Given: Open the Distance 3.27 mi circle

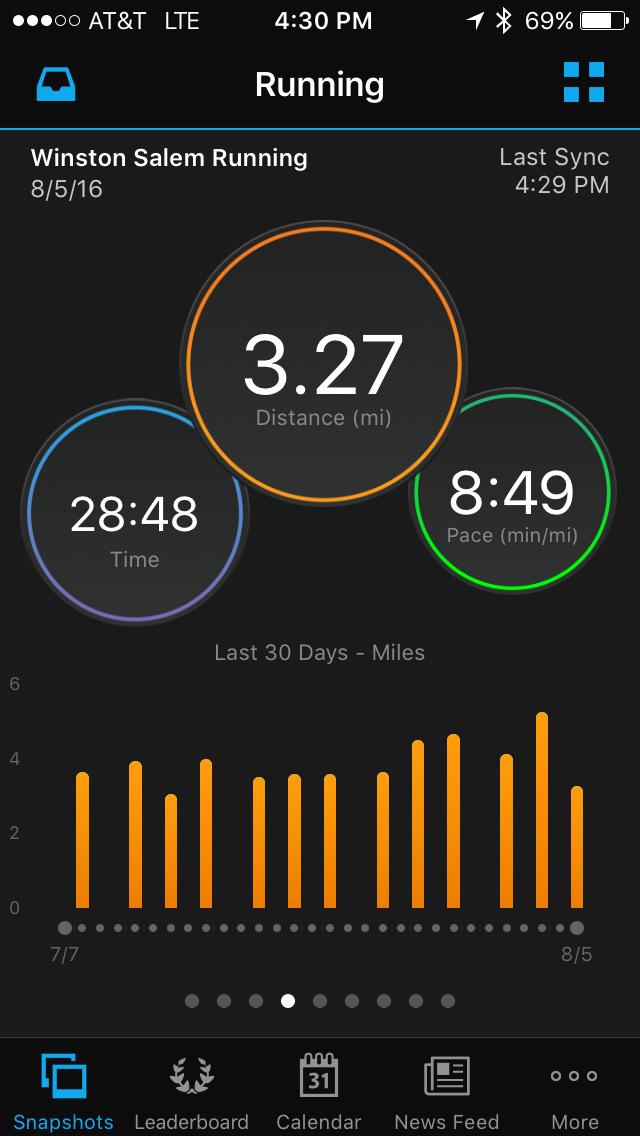Looking at the screenshot, I should pos(324,365).
